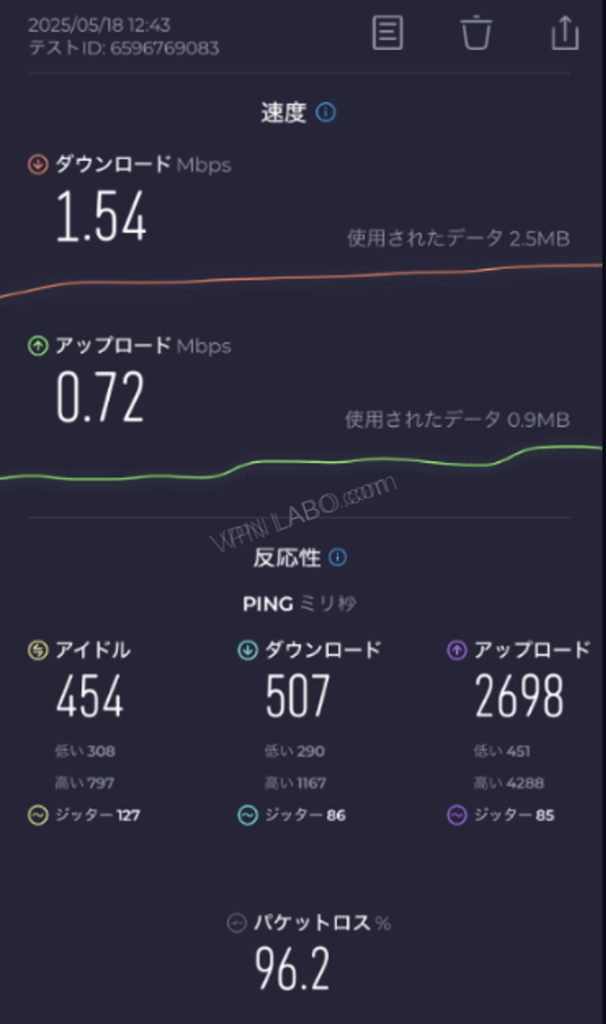Open the info icon next to 反応性
Screen dimensions: 606x1024
pyautogui.click(x=338, y=558)
